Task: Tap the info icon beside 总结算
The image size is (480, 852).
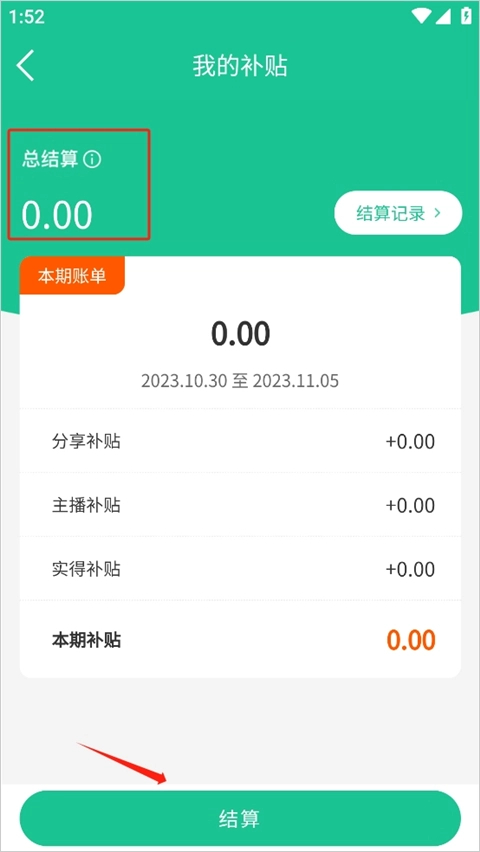Action: (x=92, y=160)
